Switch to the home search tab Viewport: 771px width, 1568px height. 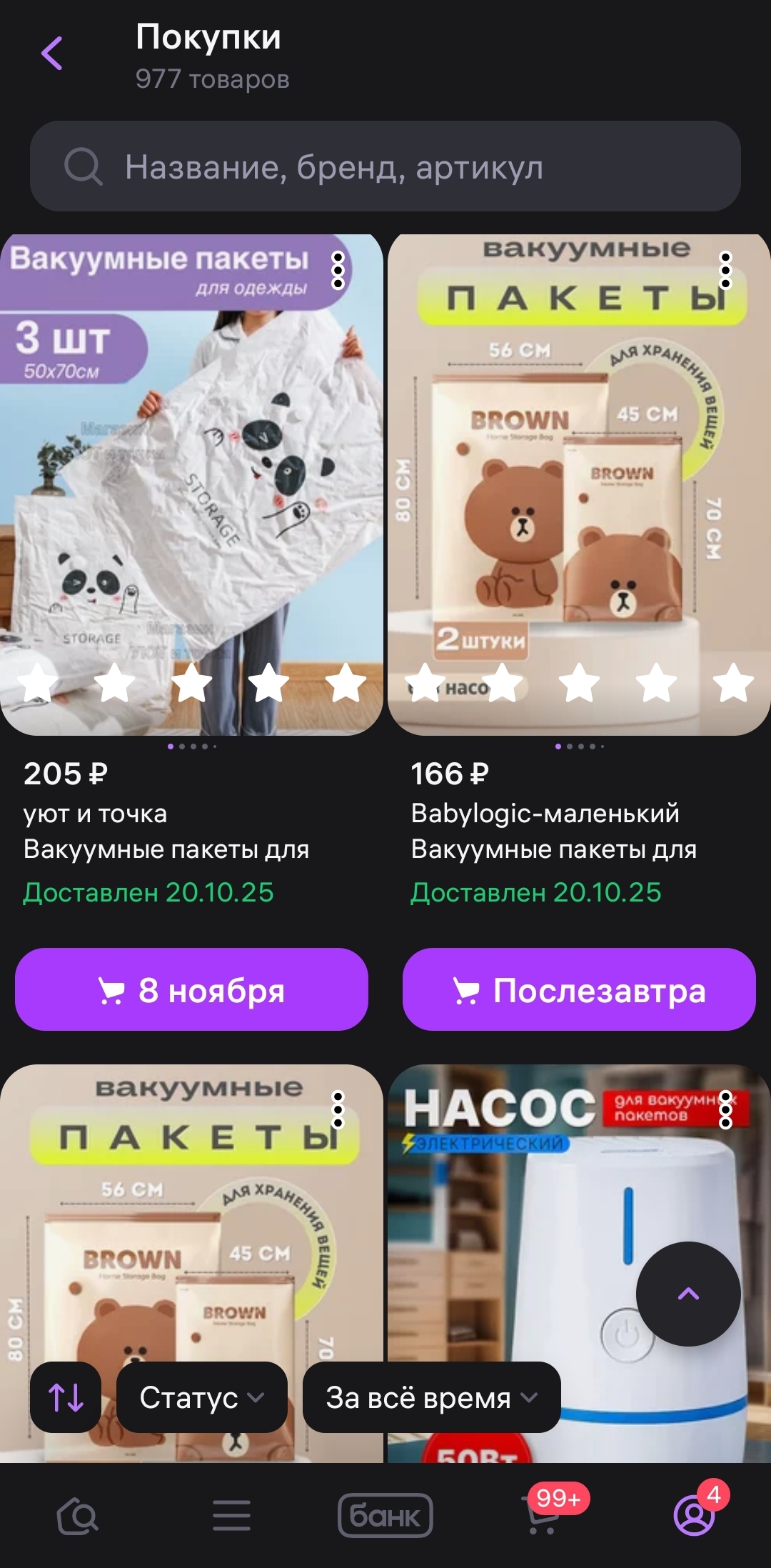tap(78, 1515)
